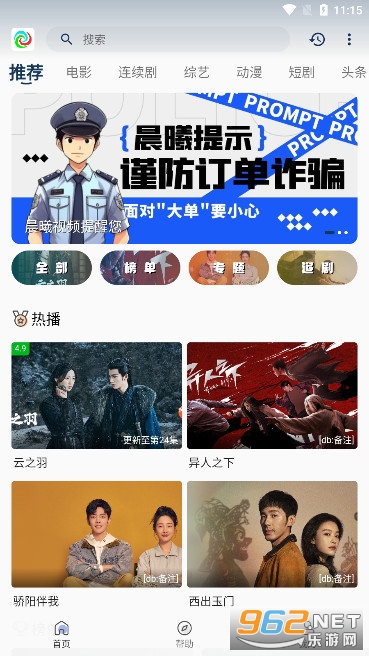The image size is (369, 656).
Task: Go to the 首页 bottom tab
Action: (62, 634)
